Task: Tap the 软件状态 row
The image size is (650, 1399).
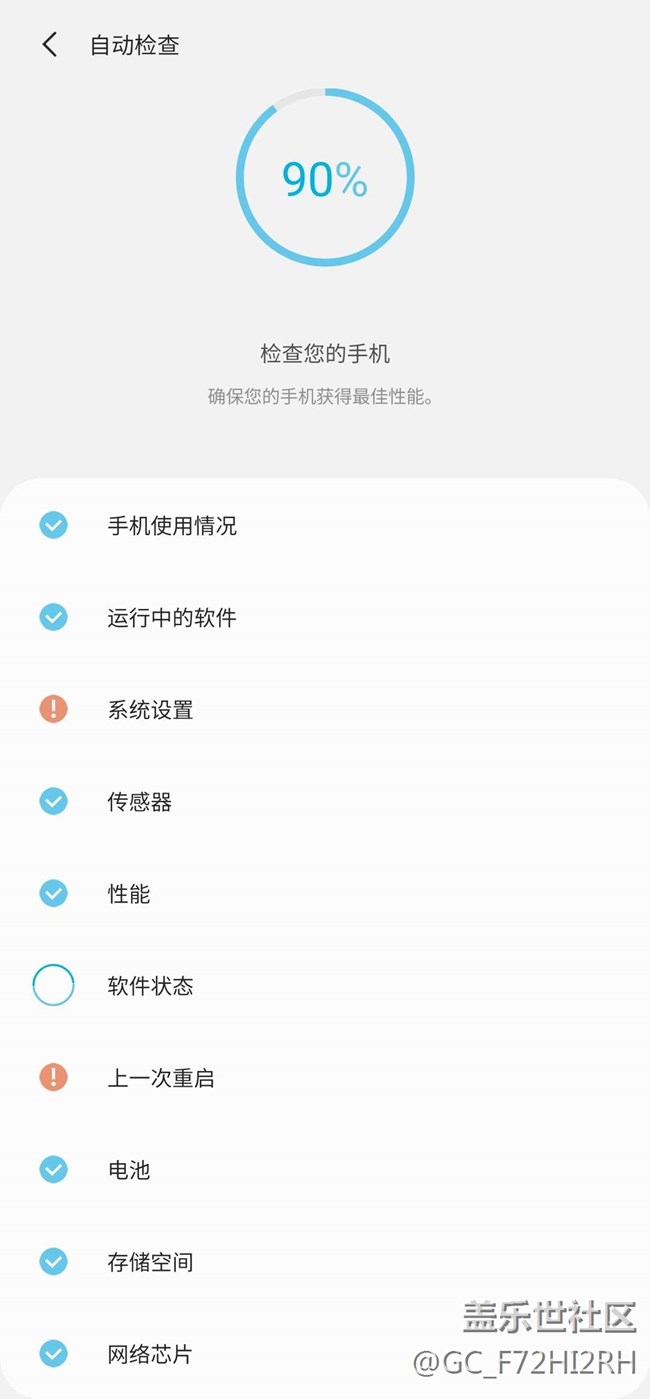Action: 325,986
